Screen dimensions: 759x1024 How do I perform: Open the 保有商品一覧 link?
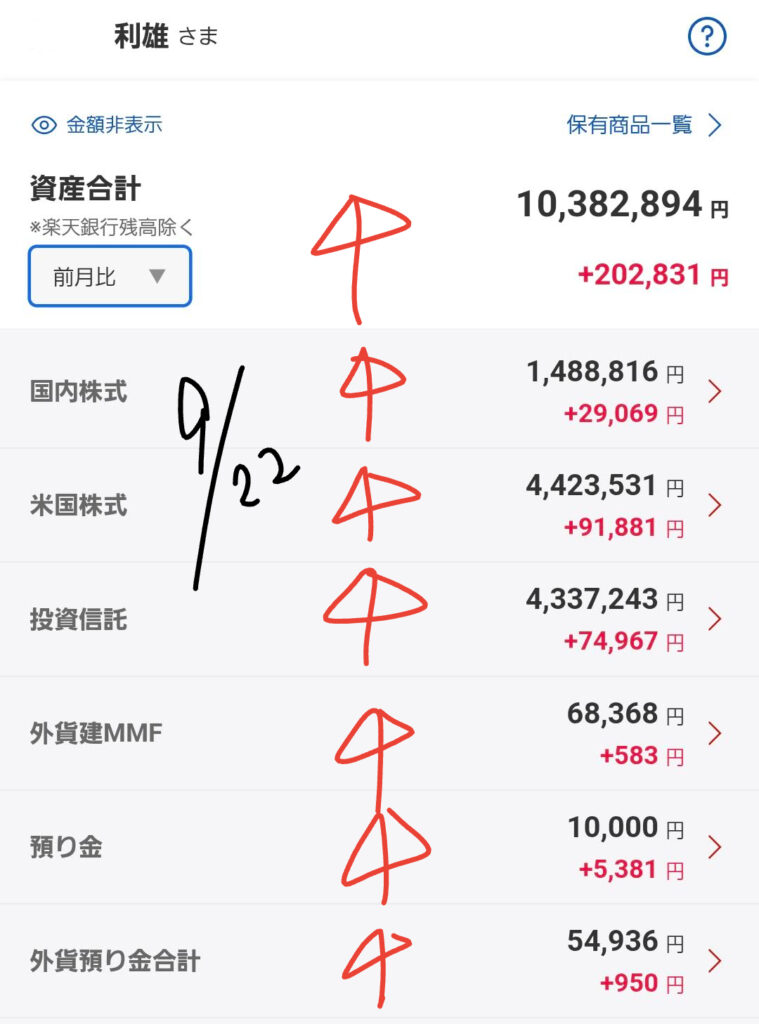click(x=643, y=125)
